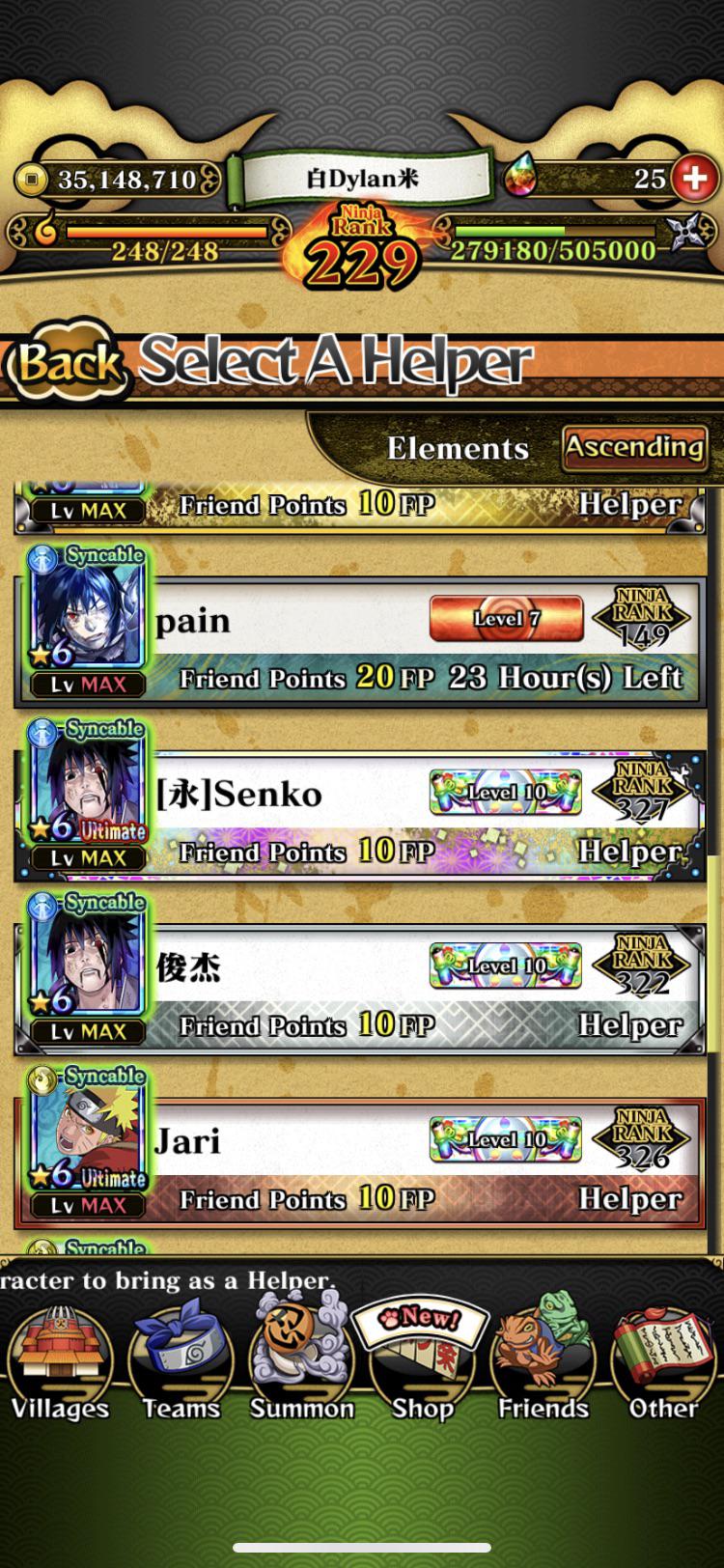724x1568 pixels.
Task: Open the Villages tab
Action: [60, 1363]
